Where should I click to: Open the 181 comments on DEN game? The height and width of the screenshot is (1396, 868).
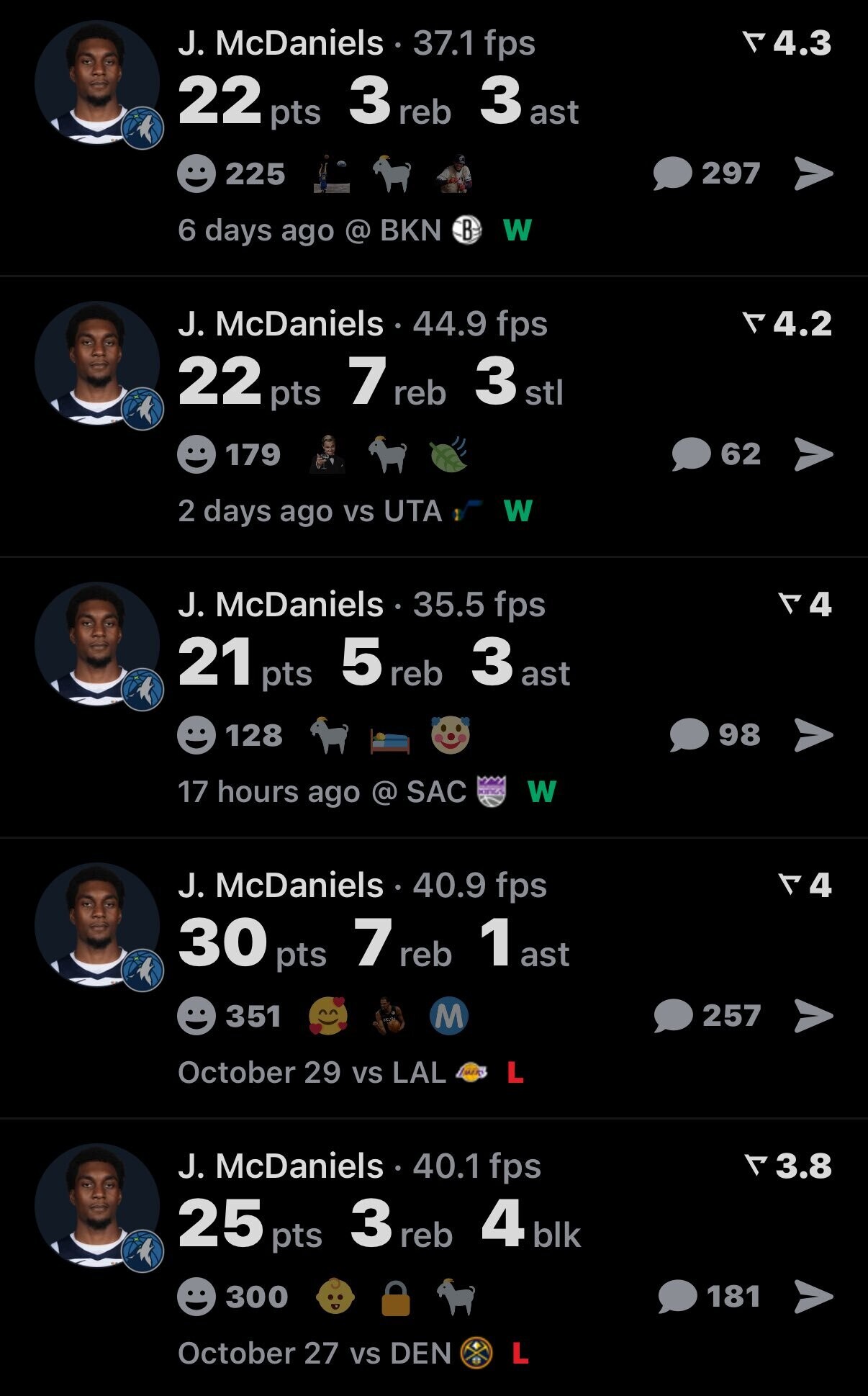click(710, 1297)
